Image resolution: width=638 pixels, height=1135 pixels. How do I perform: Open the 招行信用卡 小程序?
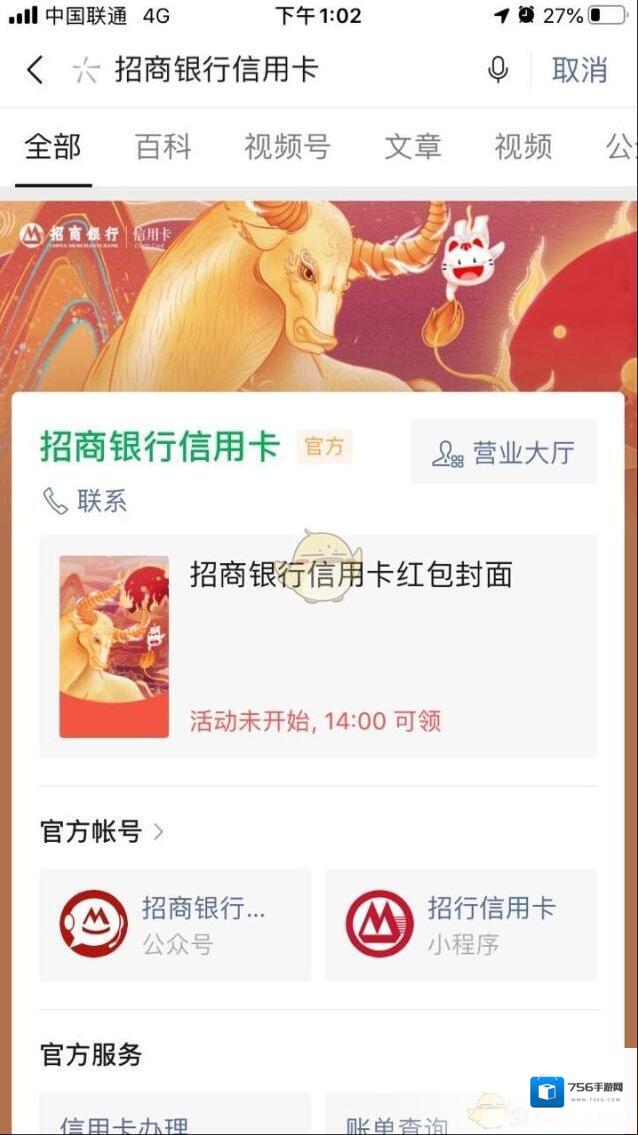click(461, 924)
